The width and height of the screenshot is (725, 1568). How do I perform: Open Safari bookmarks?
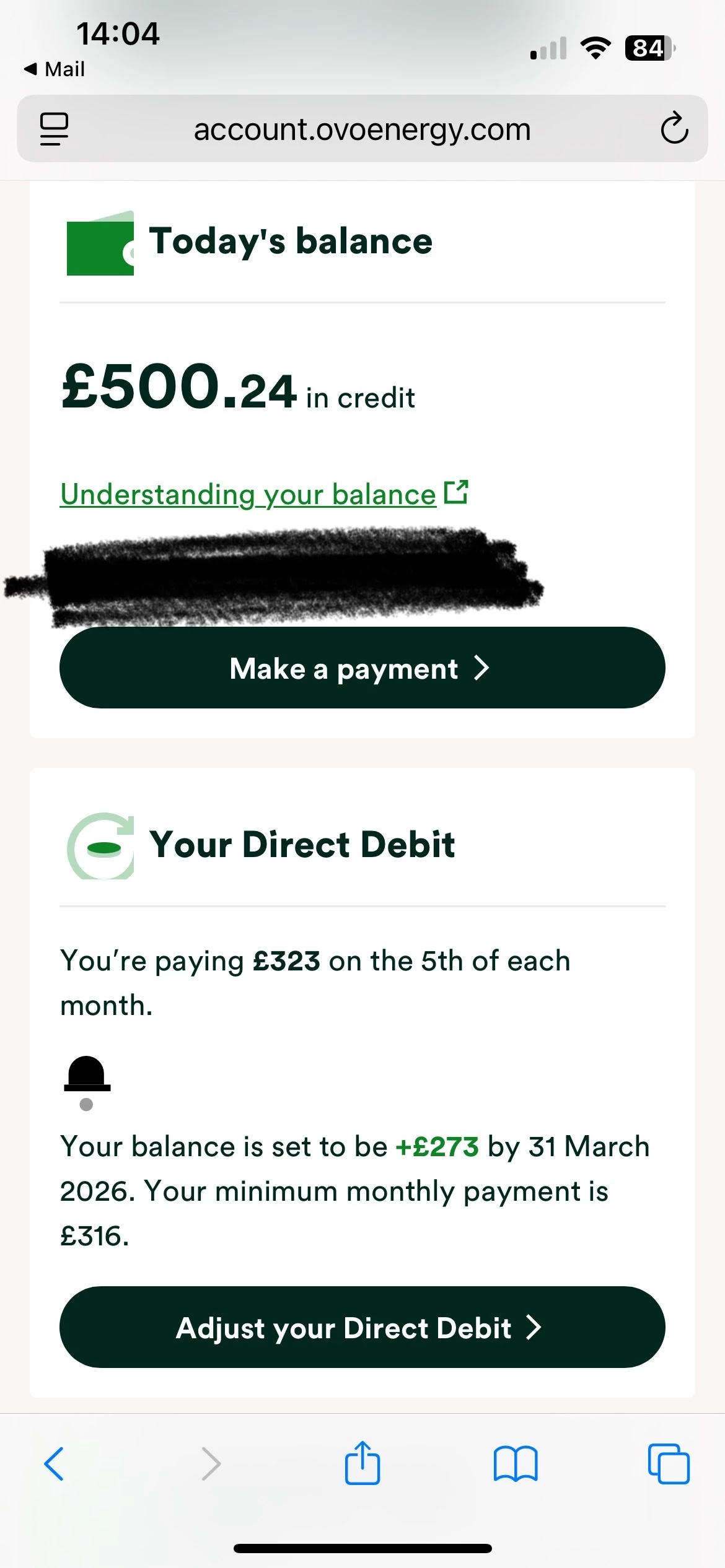click(515, 1464)
